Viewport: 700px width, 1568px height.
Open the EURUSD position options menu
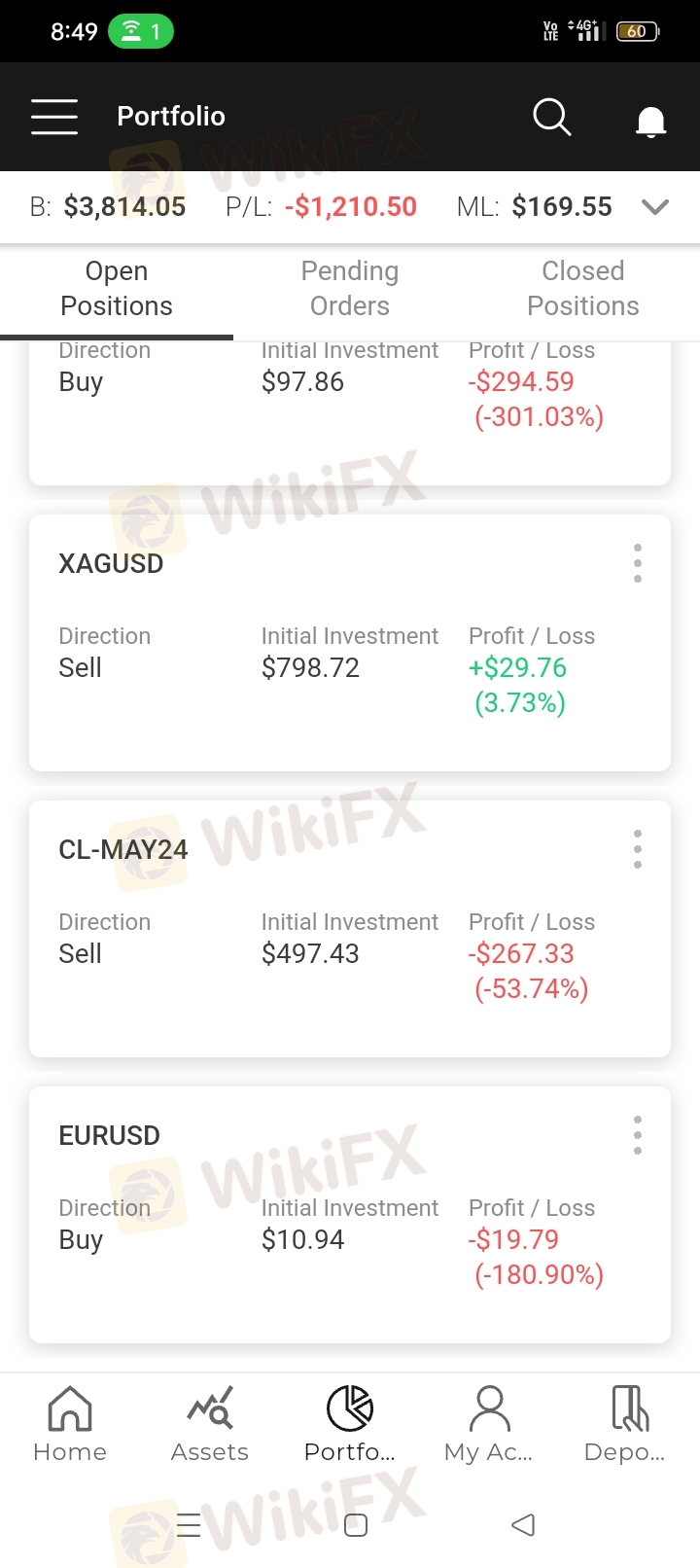coord(638,1135)
